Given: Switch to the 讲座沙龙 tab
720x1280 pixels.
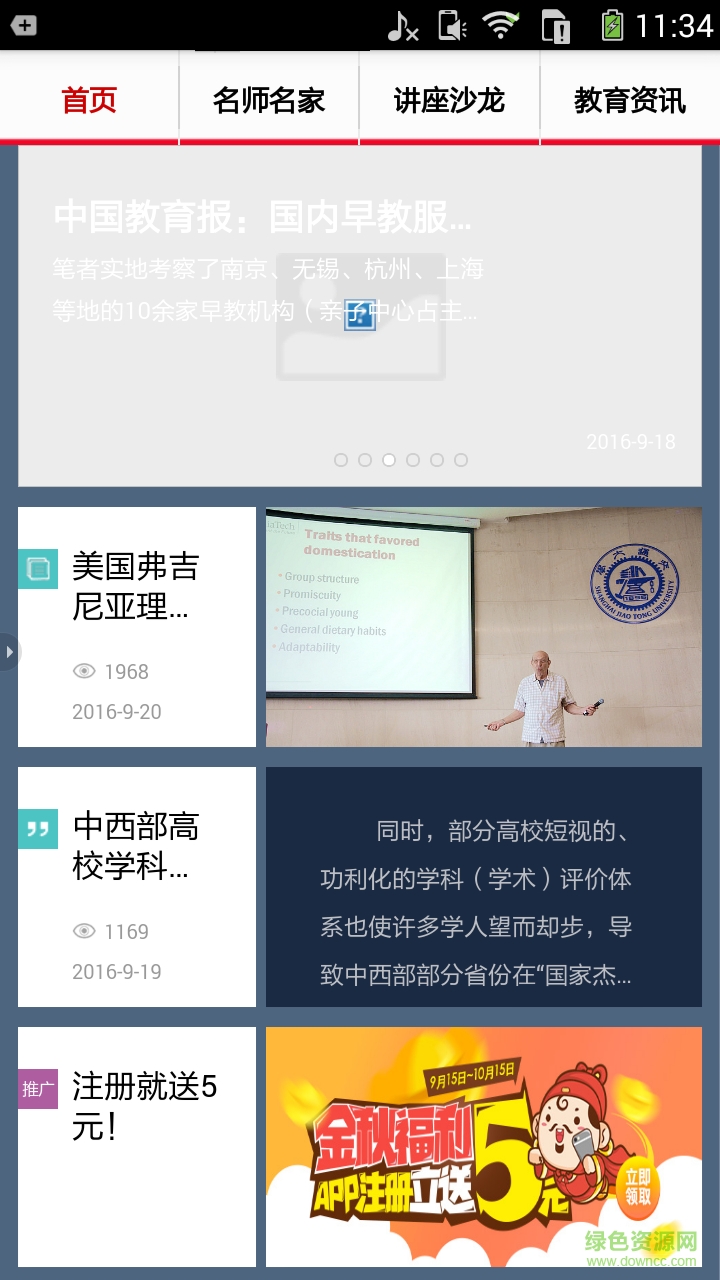Looking at the screenshot, I should tap(449, 100).
